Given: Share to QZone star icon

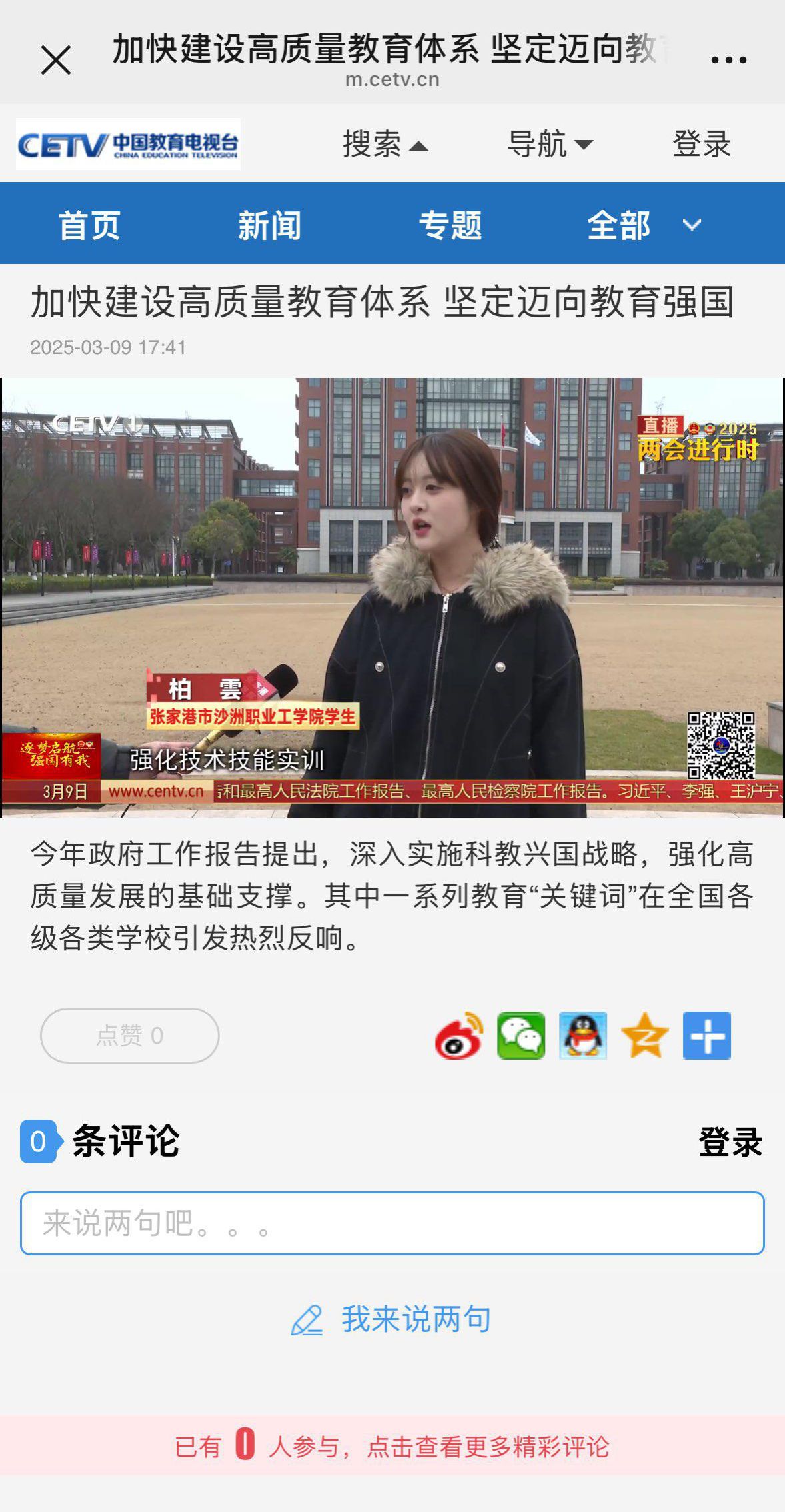Looking at the screenshot, I should [645, 1035].
